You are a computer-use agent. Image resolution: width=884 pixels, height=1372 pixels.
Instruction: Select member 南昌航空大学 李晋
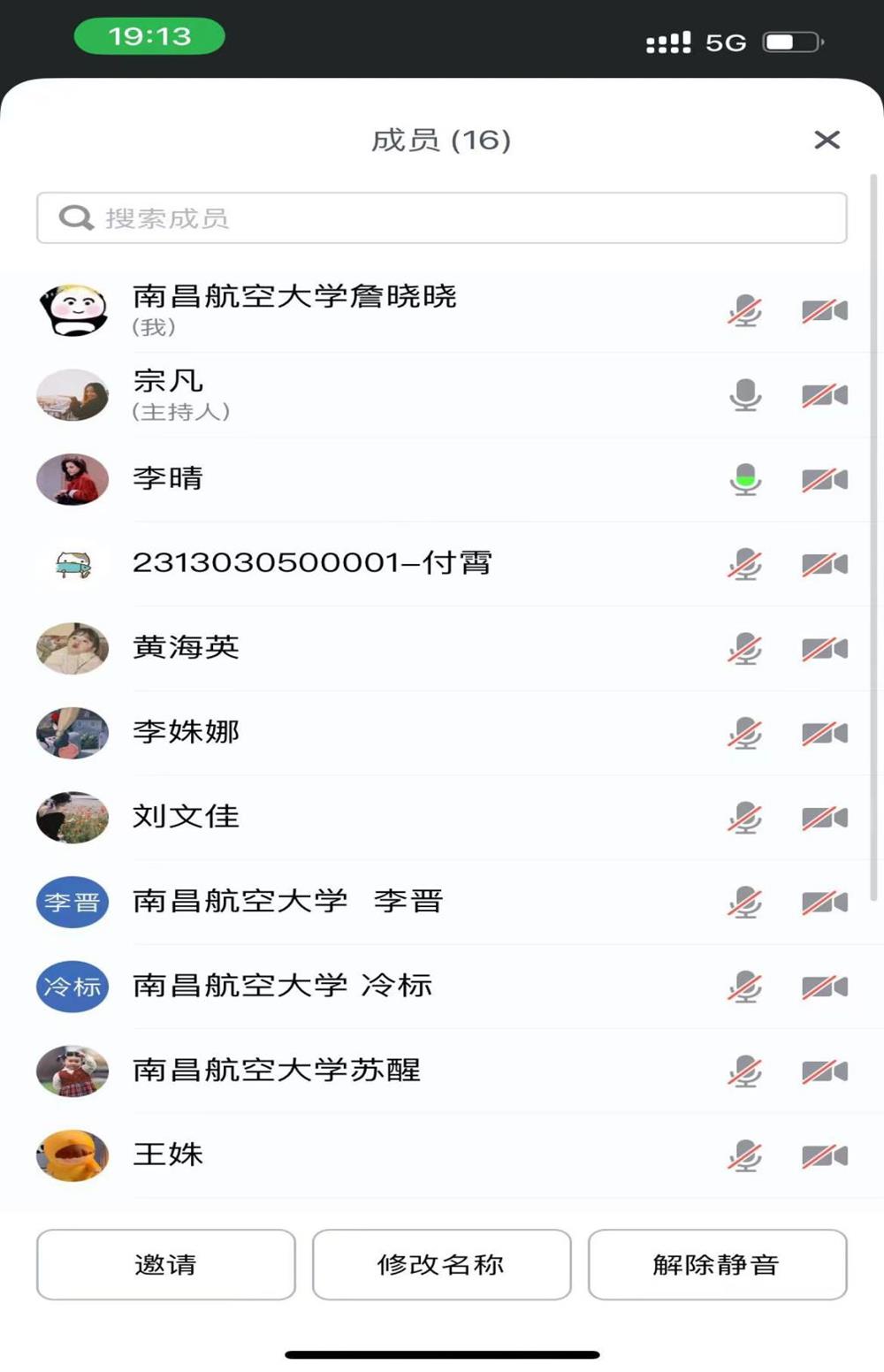287,901
